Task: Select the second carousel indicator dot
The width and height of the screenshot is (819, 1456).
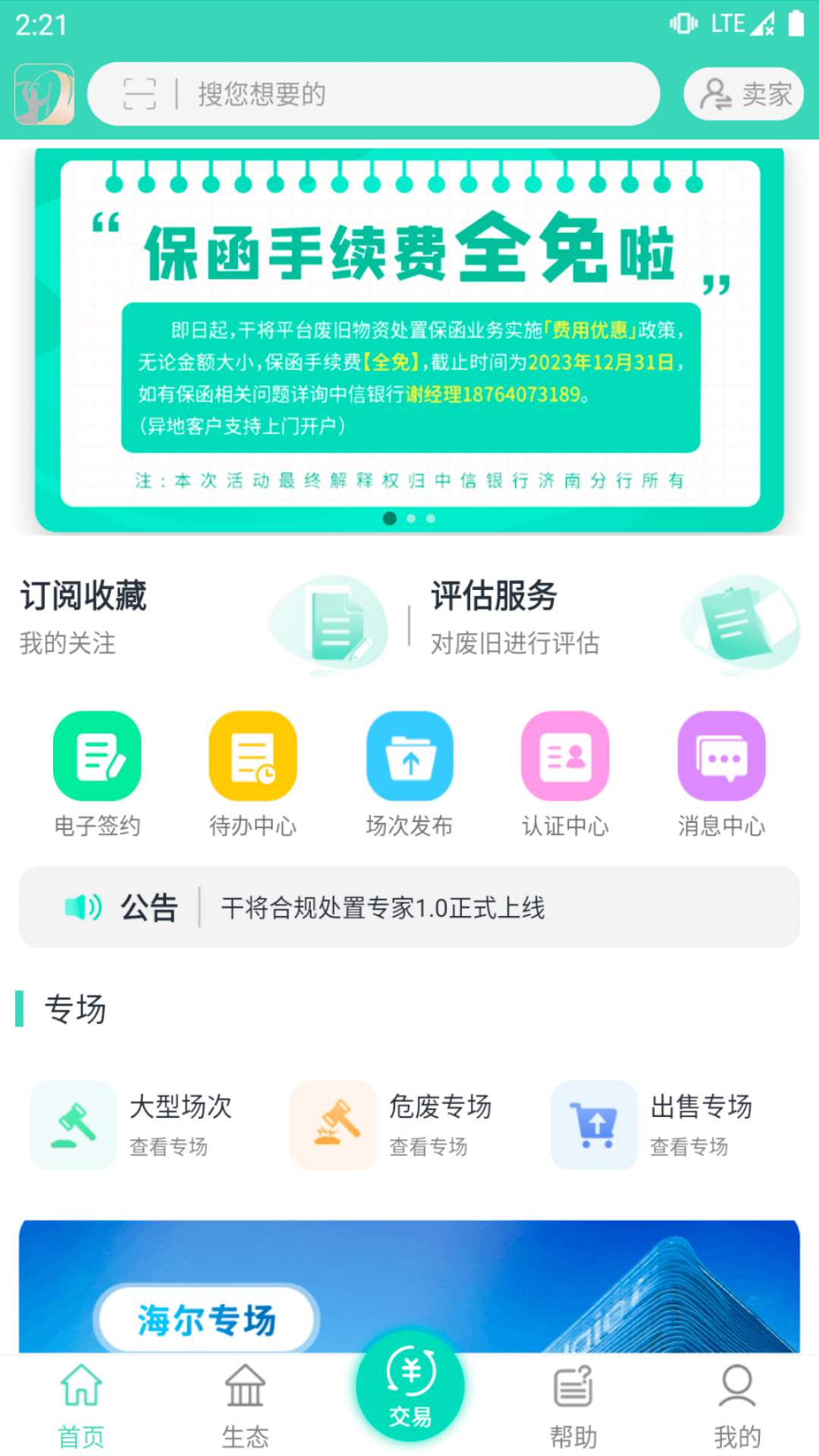Action: (411, 519)
